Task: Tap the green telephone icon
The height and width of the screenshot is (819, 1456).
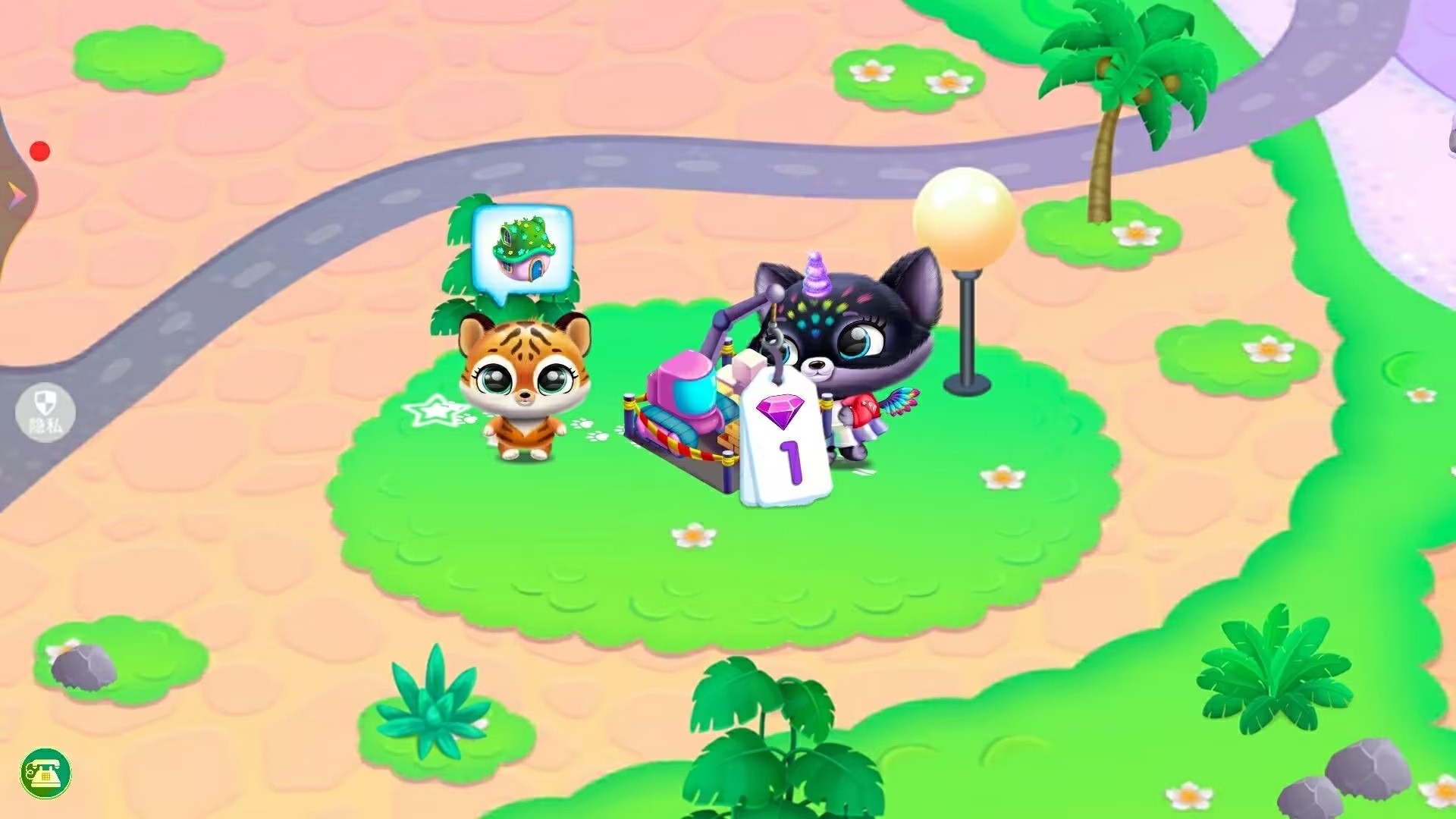Action: coord(45,773)
